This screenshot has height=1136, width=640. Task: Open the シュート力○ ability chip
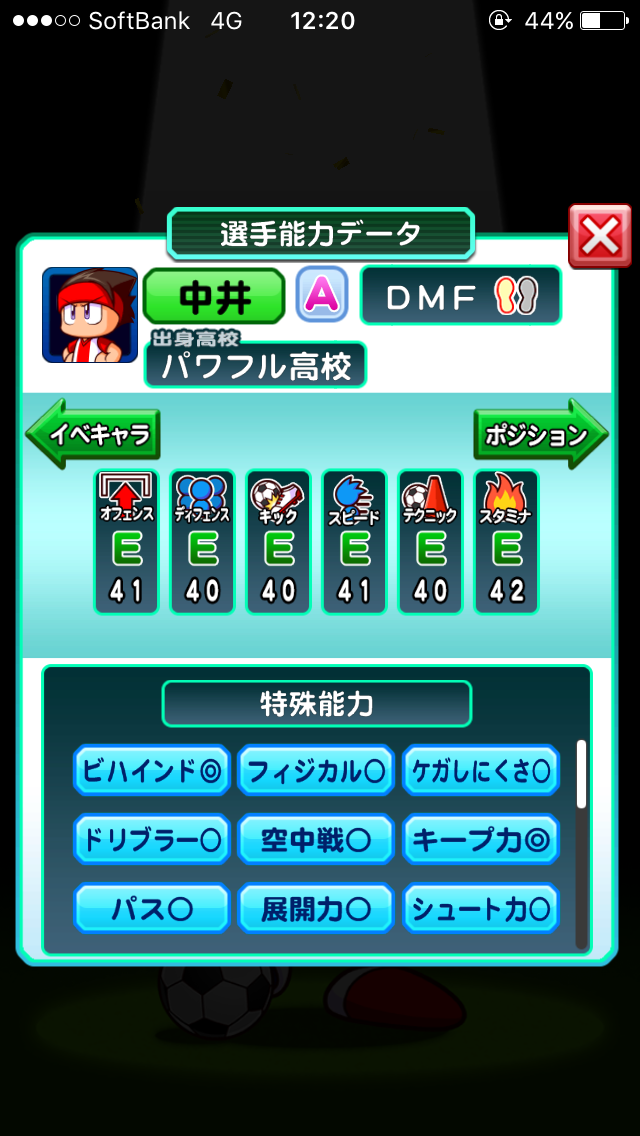[480, 909]
